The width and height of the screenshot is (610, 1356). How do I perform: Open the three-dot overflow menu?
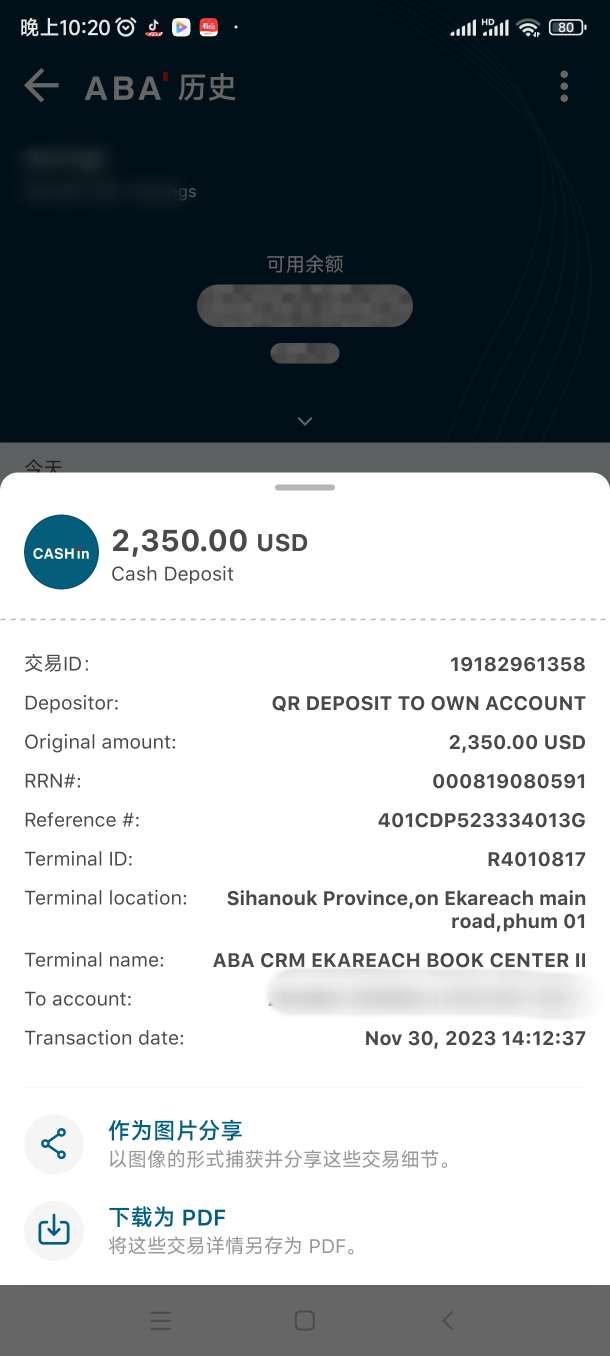[564, 87]
